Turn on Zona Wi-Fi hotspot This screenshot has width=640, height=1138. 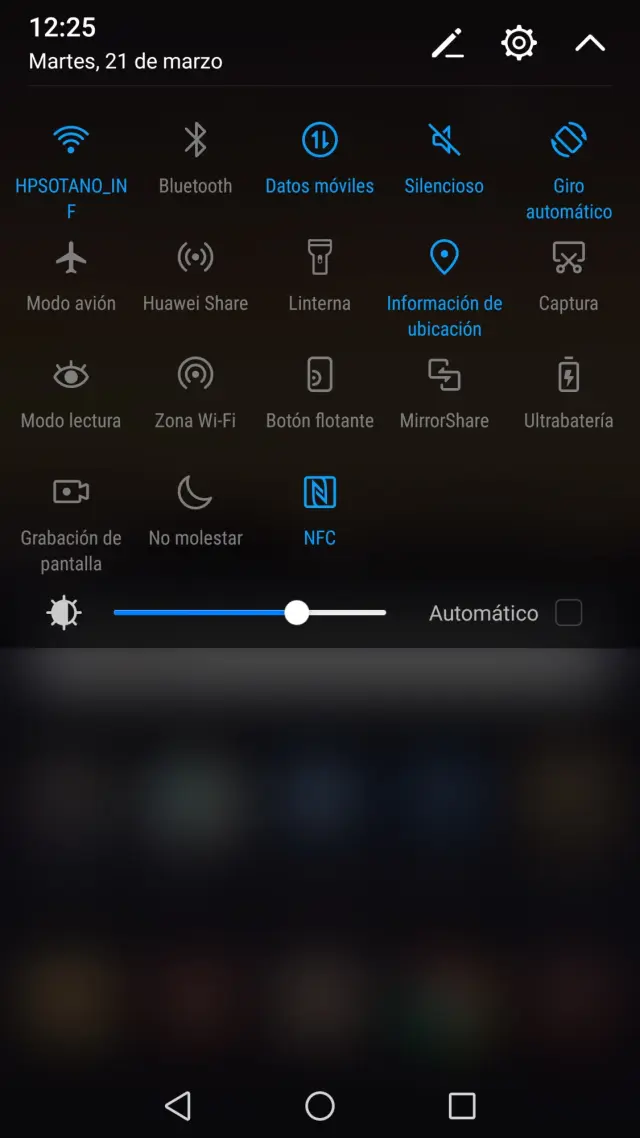(195, 375)
